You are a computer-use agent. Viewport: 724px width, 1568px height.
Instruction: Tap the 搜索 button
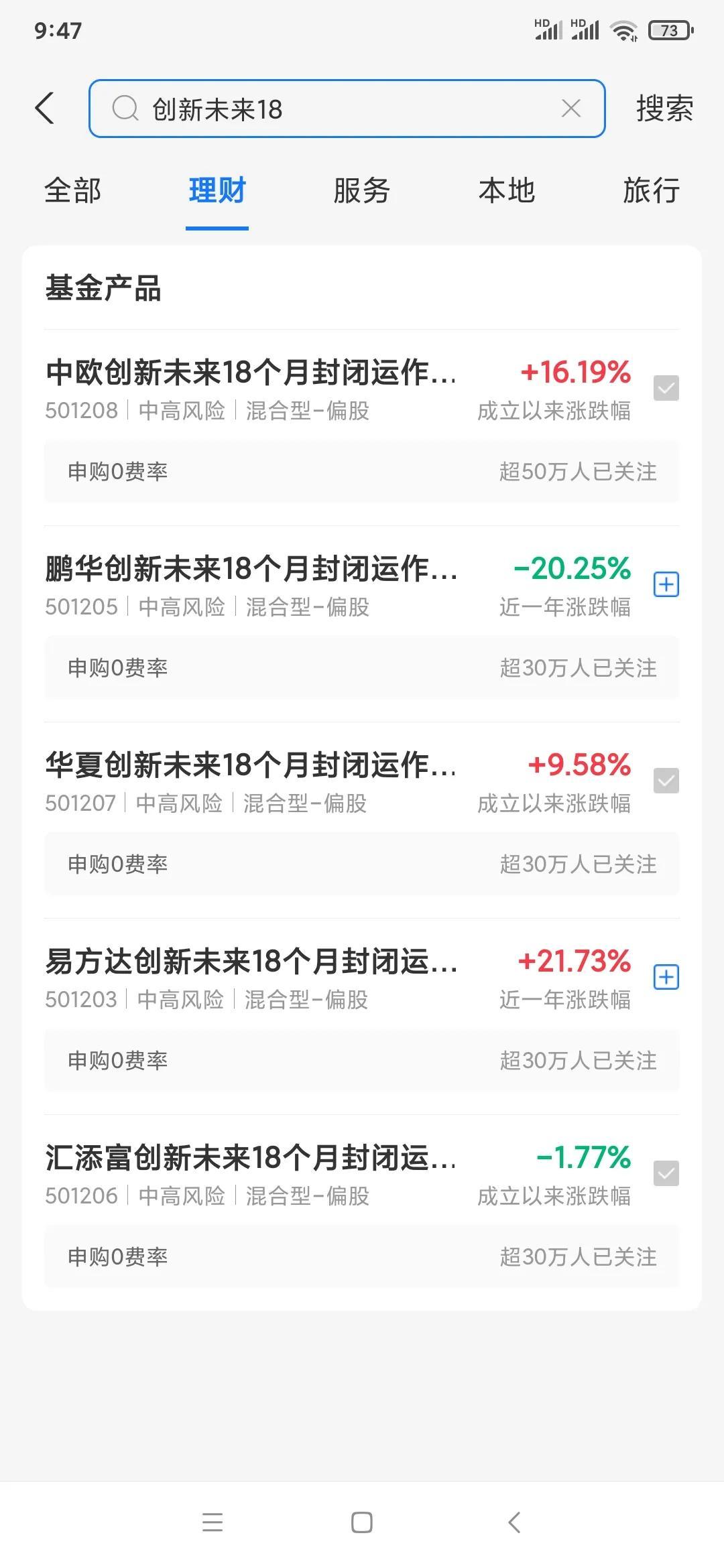[664, 109]
